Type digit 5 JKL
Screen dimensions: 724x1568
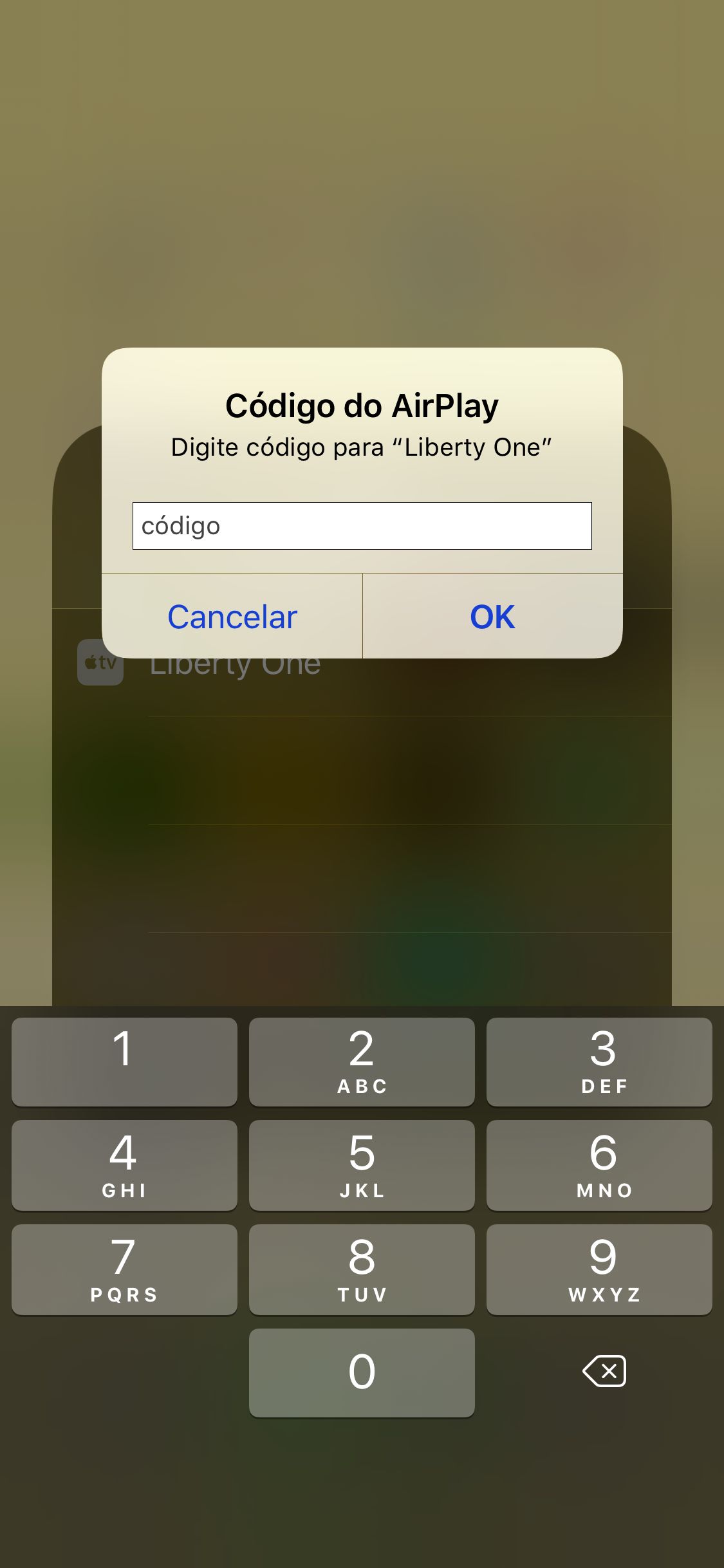[362, 1166]
